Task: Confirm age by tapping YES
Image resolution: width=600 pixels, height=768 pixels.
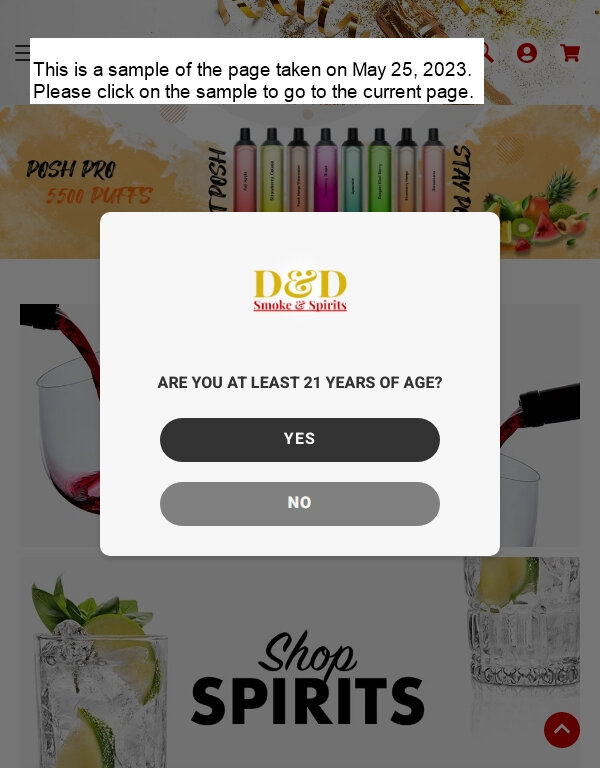Action: click(299, 440)
